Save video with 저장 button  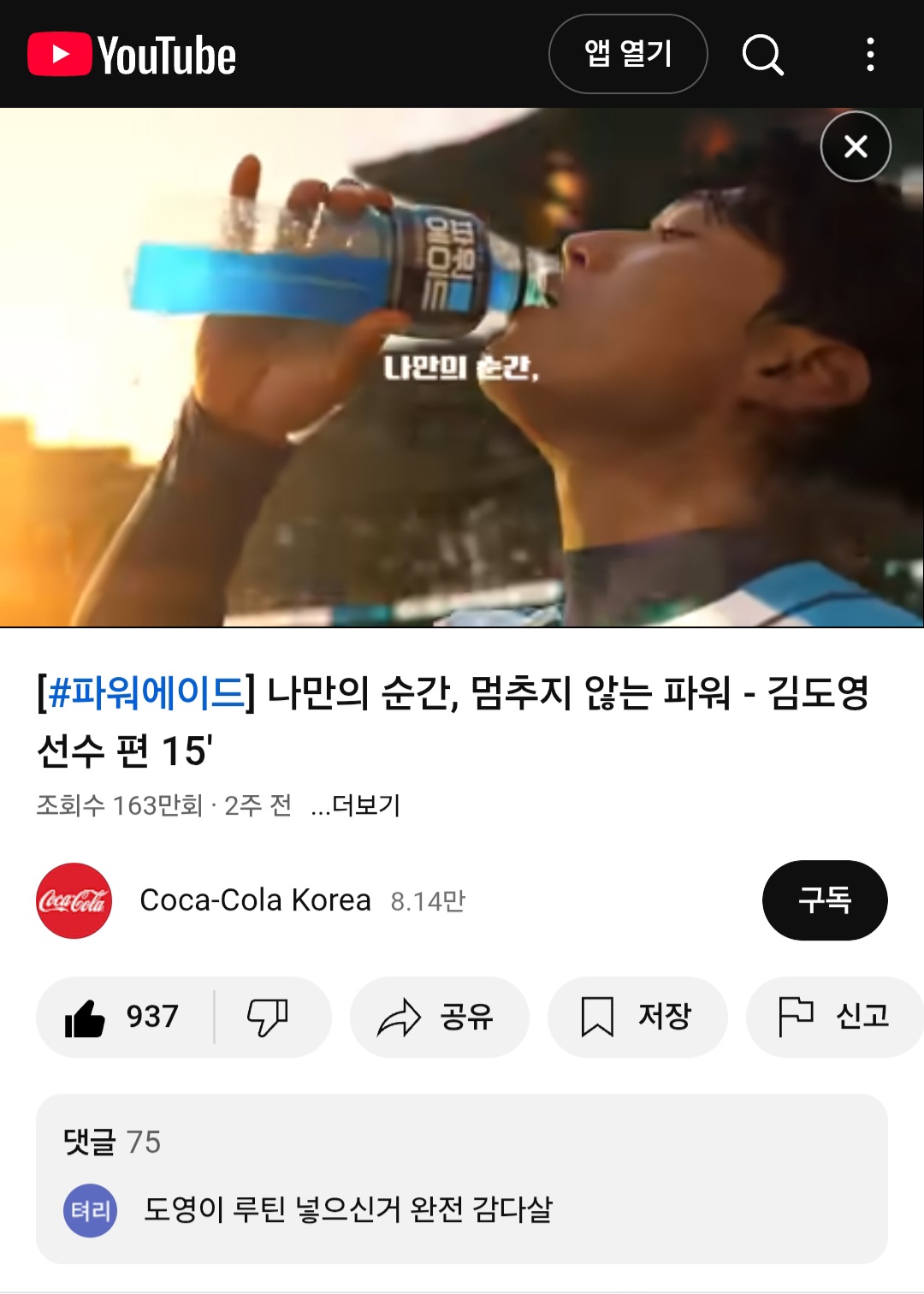pos(637,1017)
